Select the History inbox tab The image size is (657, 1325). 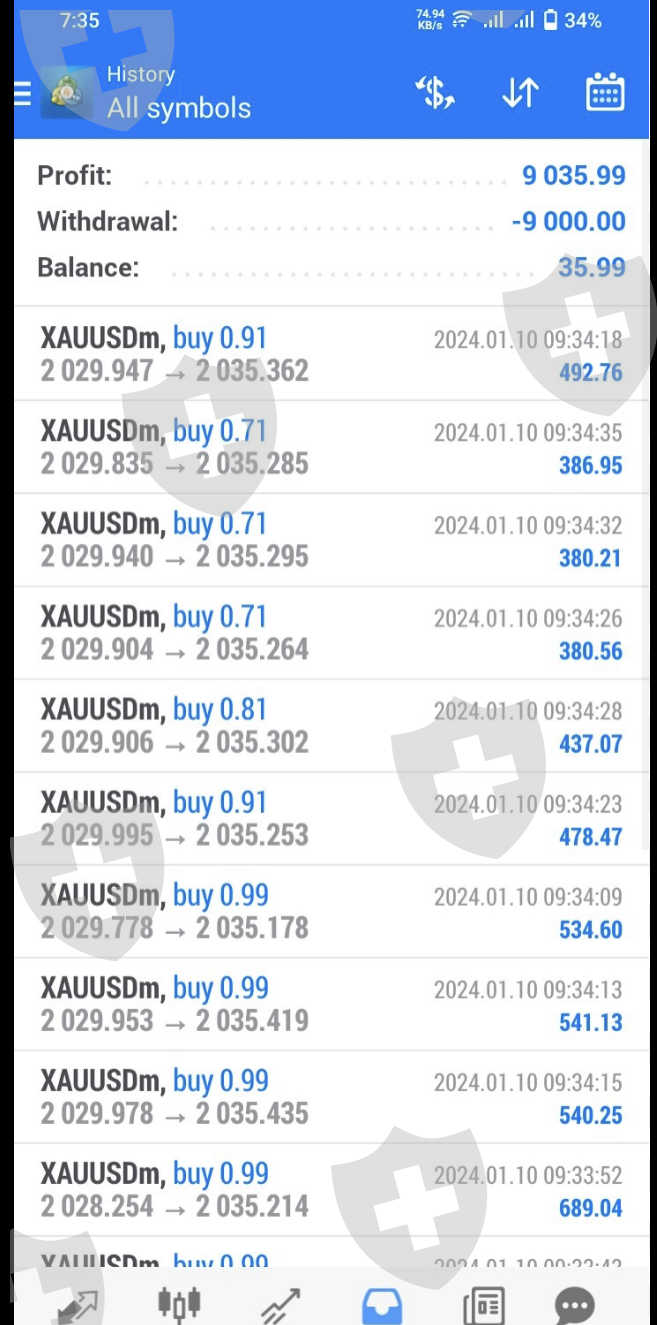click(381, 1305)
